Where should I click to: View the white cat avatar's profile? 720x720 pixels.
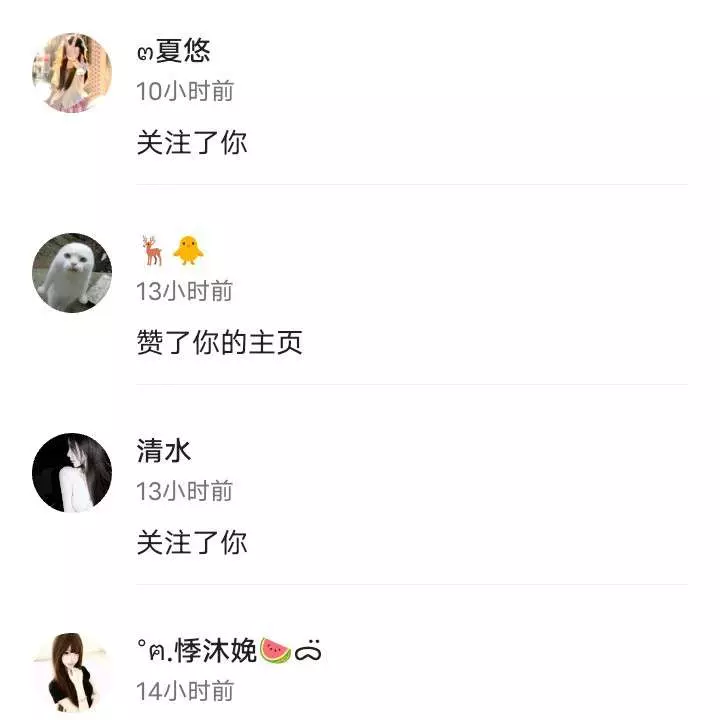(x=72, y=273)
